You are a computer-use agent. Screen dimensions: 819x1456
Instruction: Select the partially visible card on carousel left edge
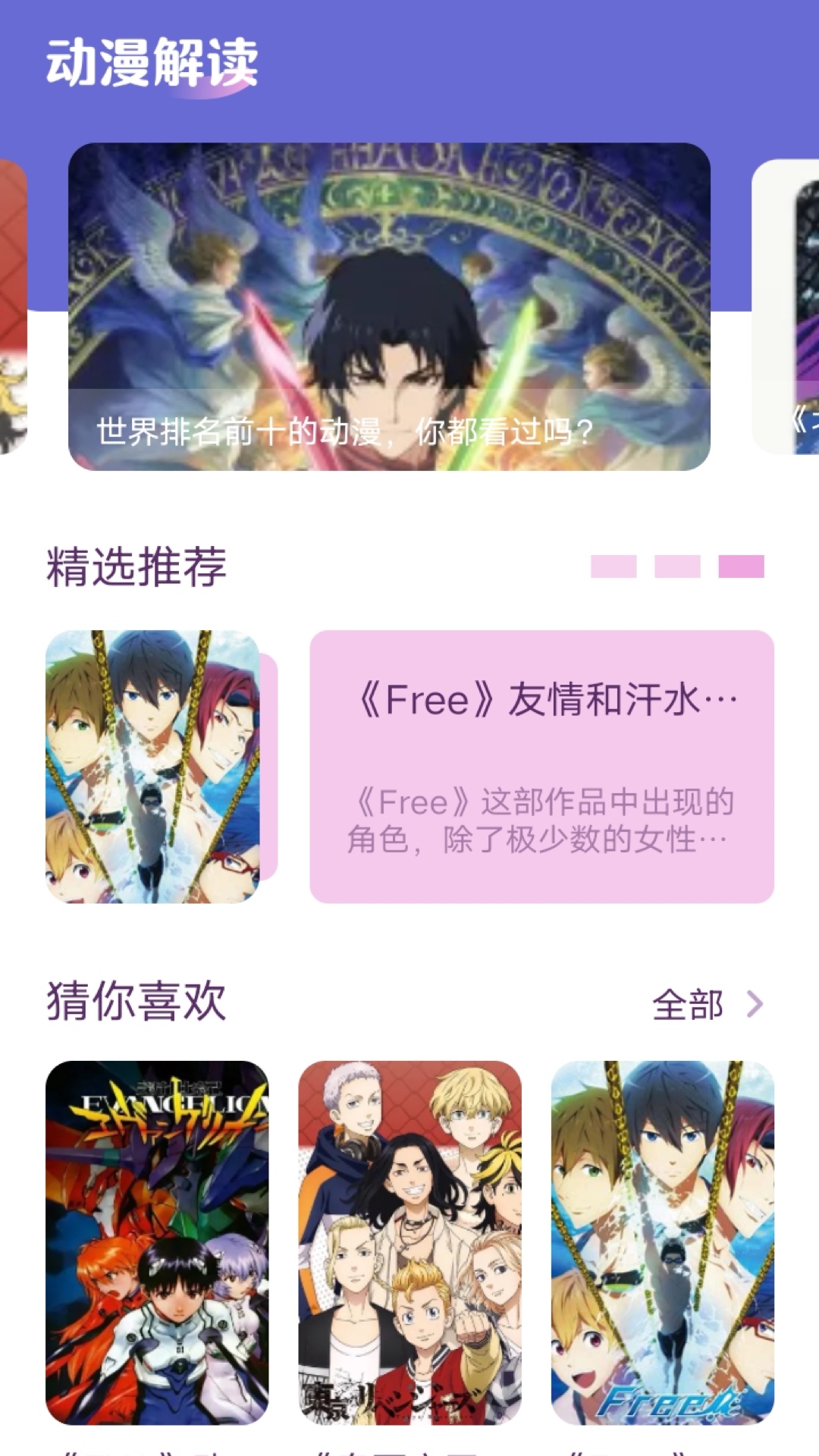pyautogui.click(x=14, y=303)
